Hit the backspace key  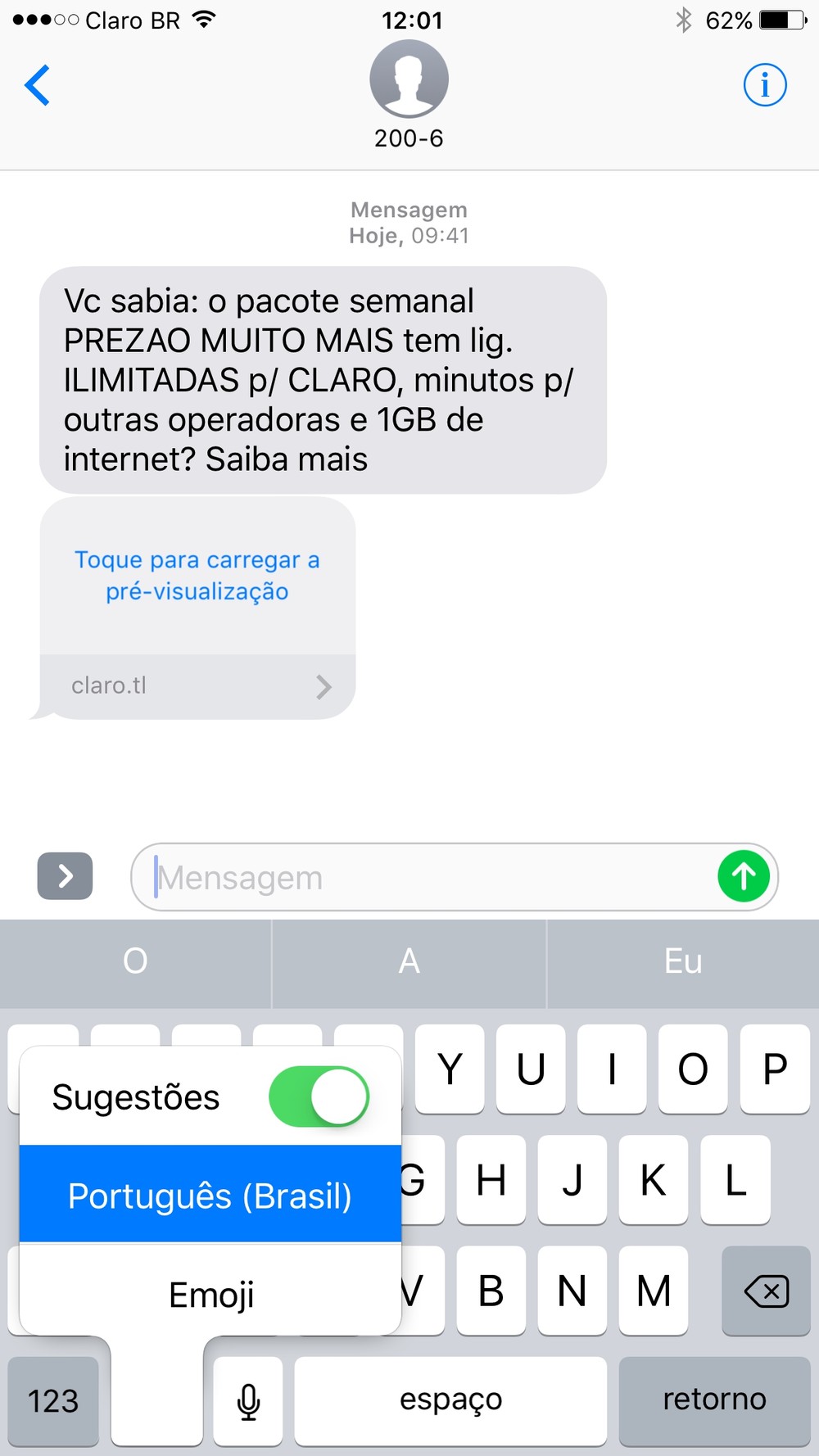point(766,1291)
